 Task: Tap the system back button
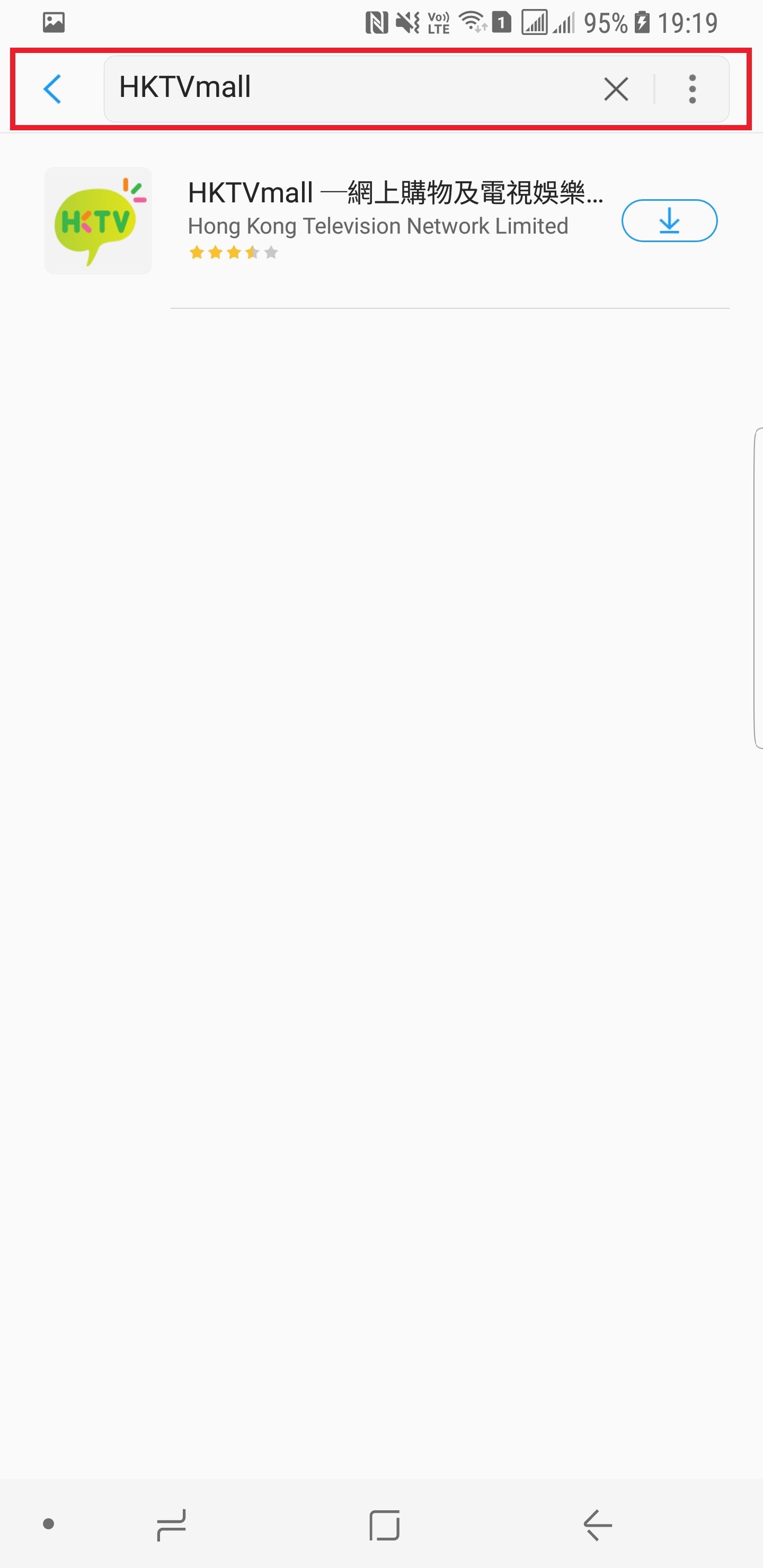coord(597,1525)
